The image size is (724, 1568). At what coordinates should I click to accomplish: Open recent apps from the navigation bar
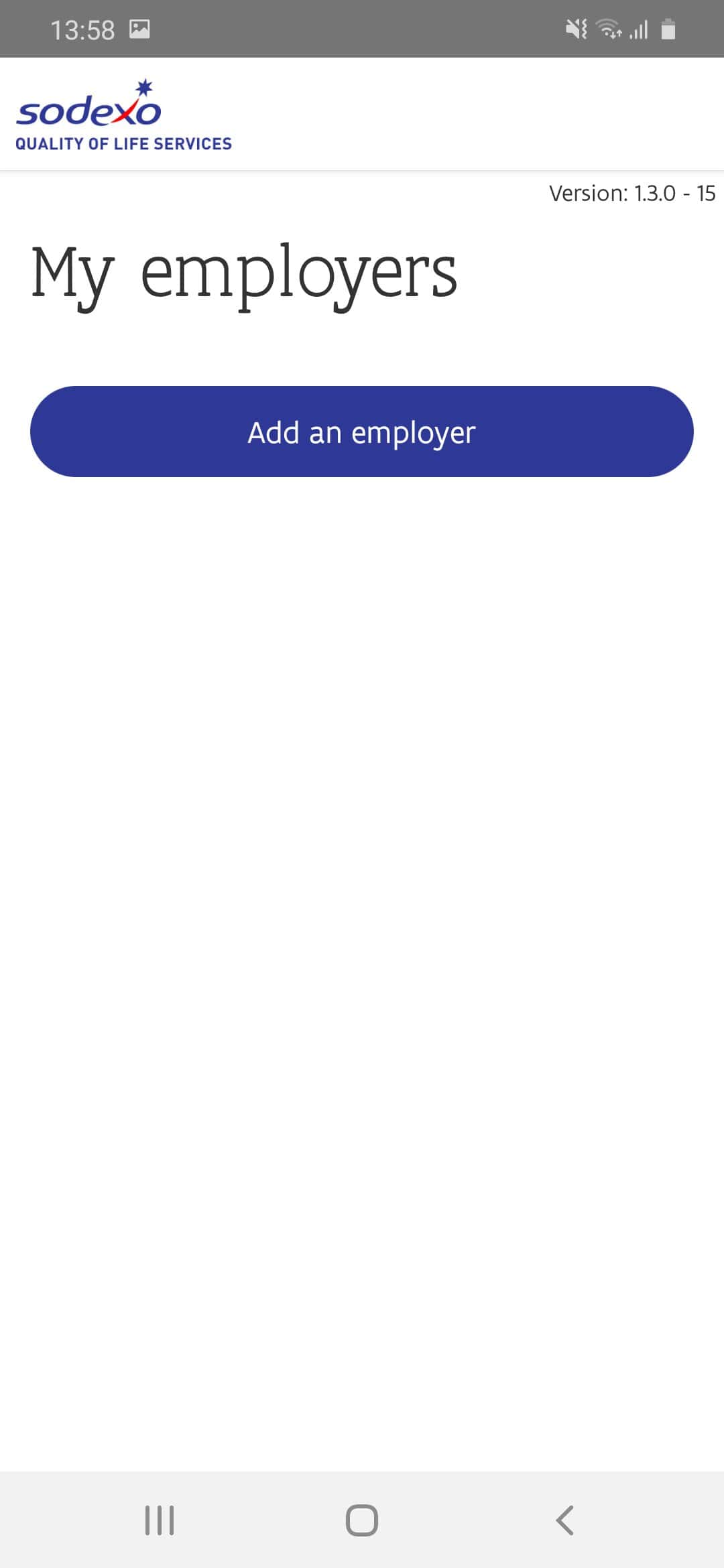[x=160, y=1520]
